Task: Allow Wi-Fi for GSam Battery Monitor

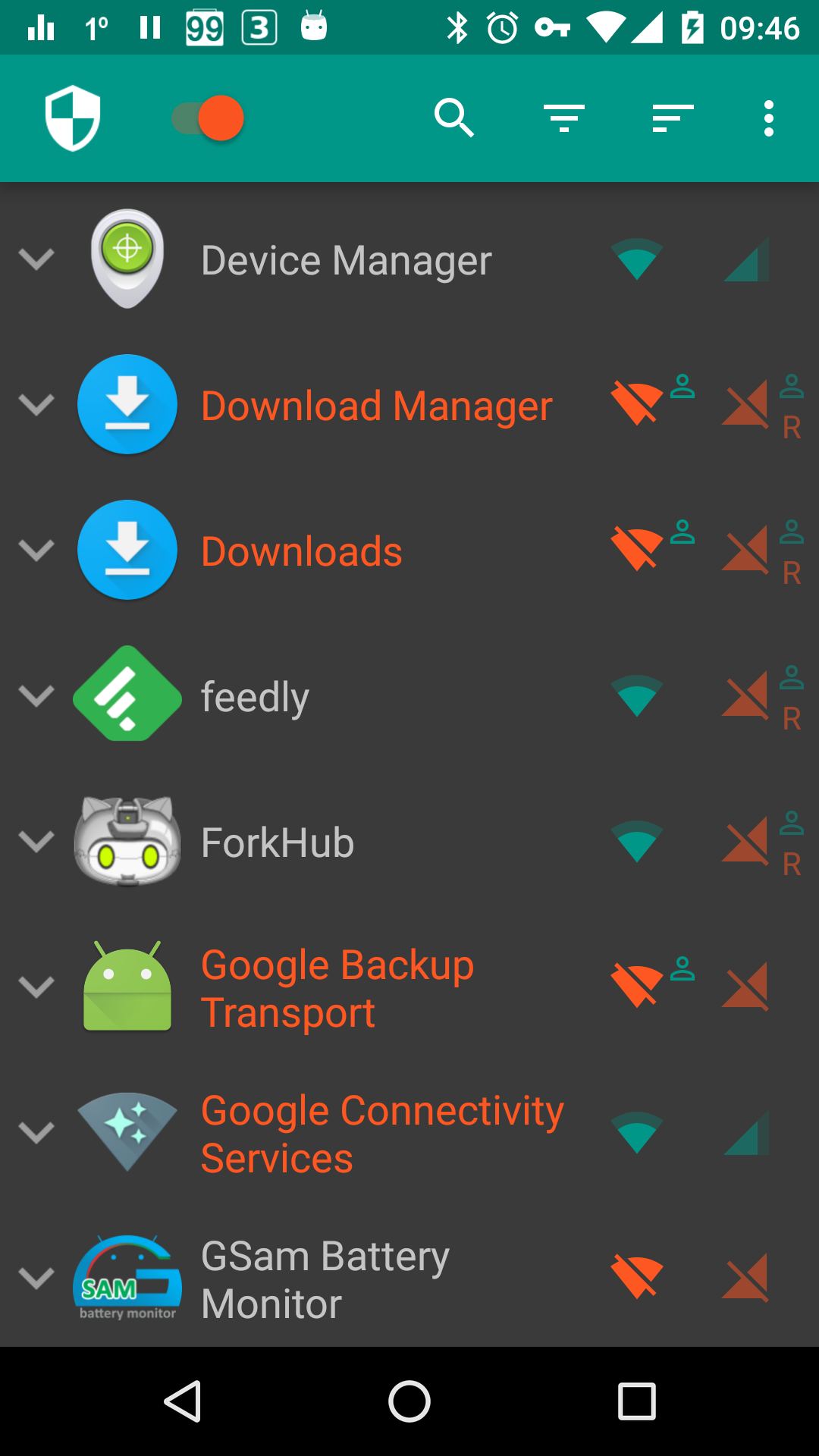Action: [x=637, y=1279]
